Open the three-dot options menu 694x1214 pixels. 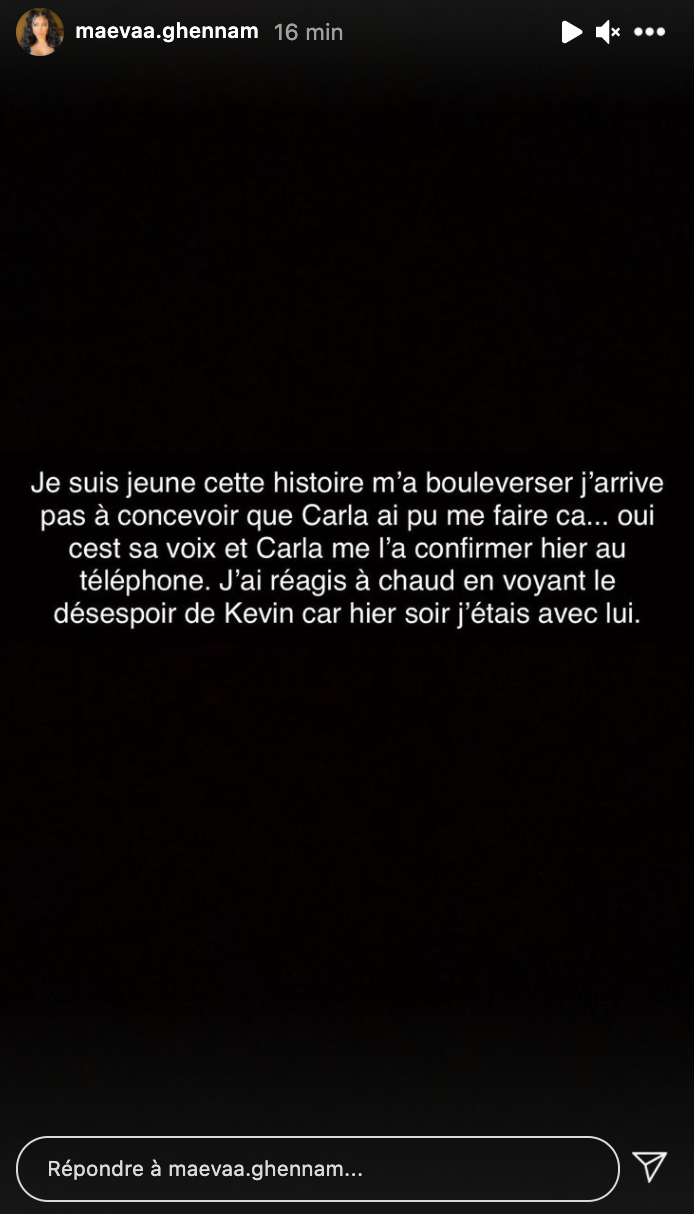coord(649,32)
